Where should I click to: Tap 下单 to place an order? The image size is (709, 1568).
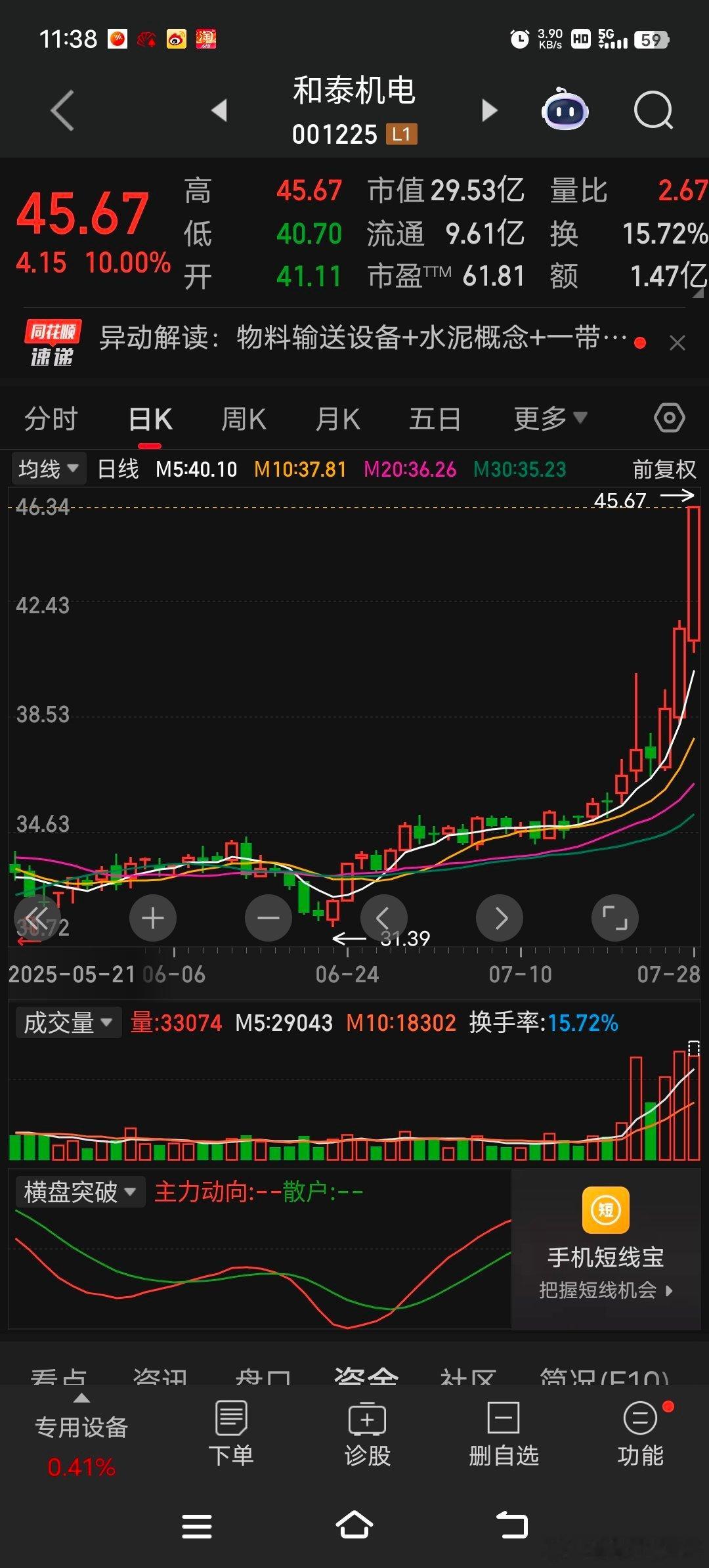point(231,1435)
